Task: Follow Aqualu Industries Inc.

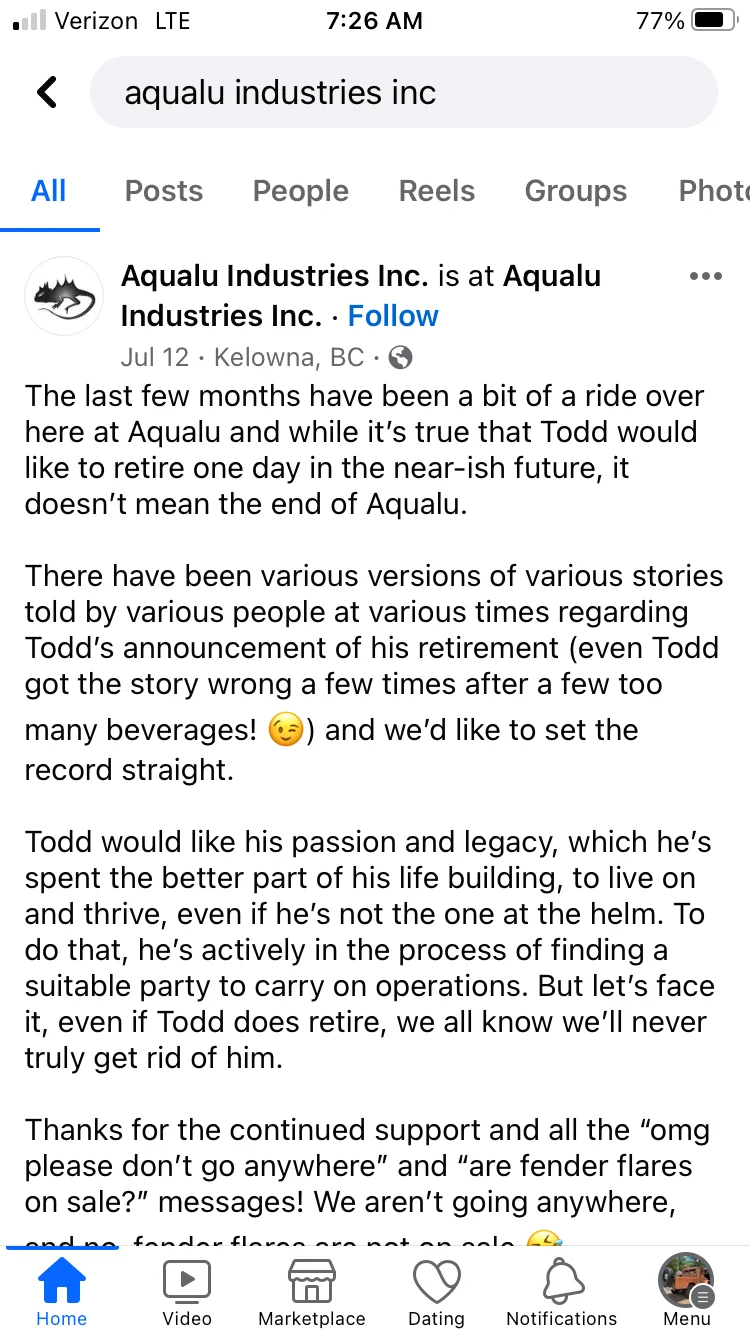Action: tap(392, 316)
